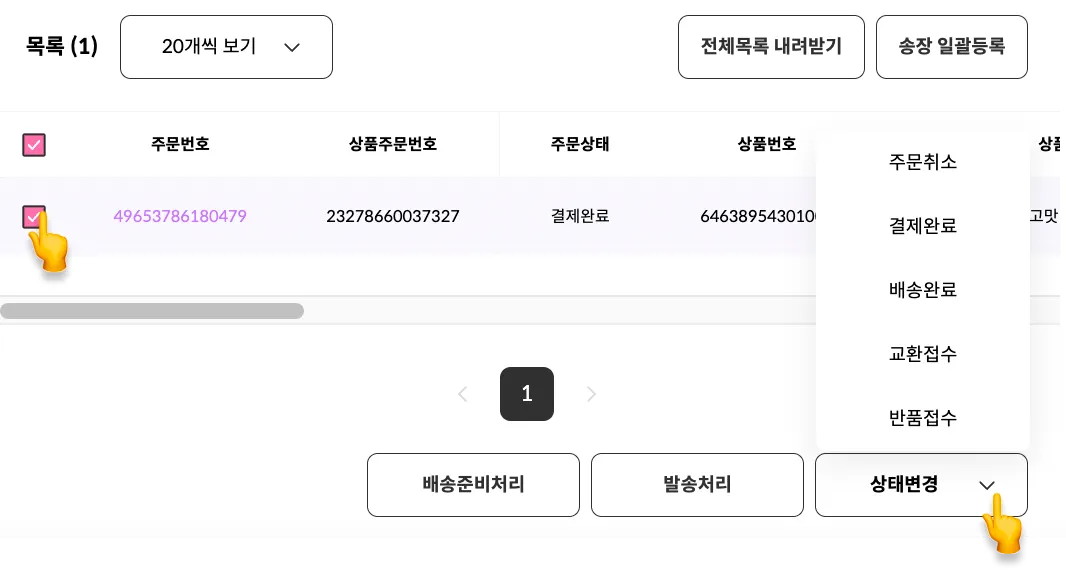The image size is (1066, 570).
Task: Go to page 1 in the pagination
Action: [x=527, y=394]
